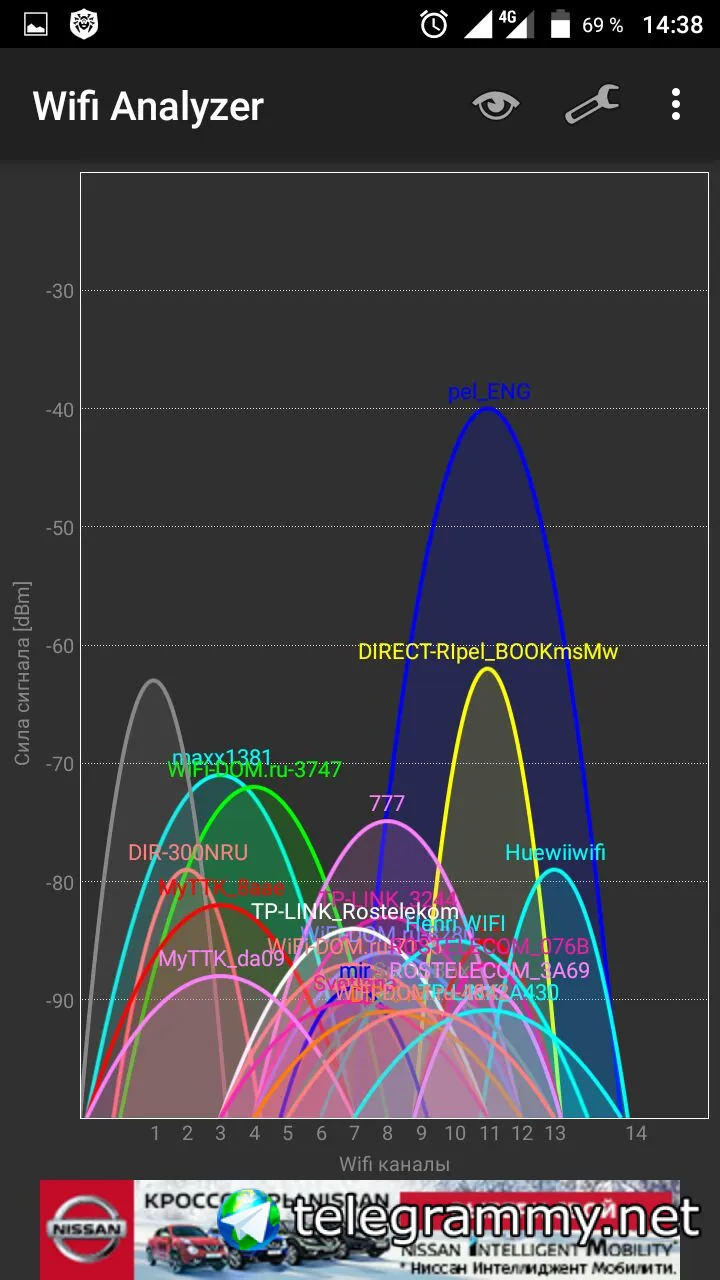Open the view switcher eye icon

point(496,104)
